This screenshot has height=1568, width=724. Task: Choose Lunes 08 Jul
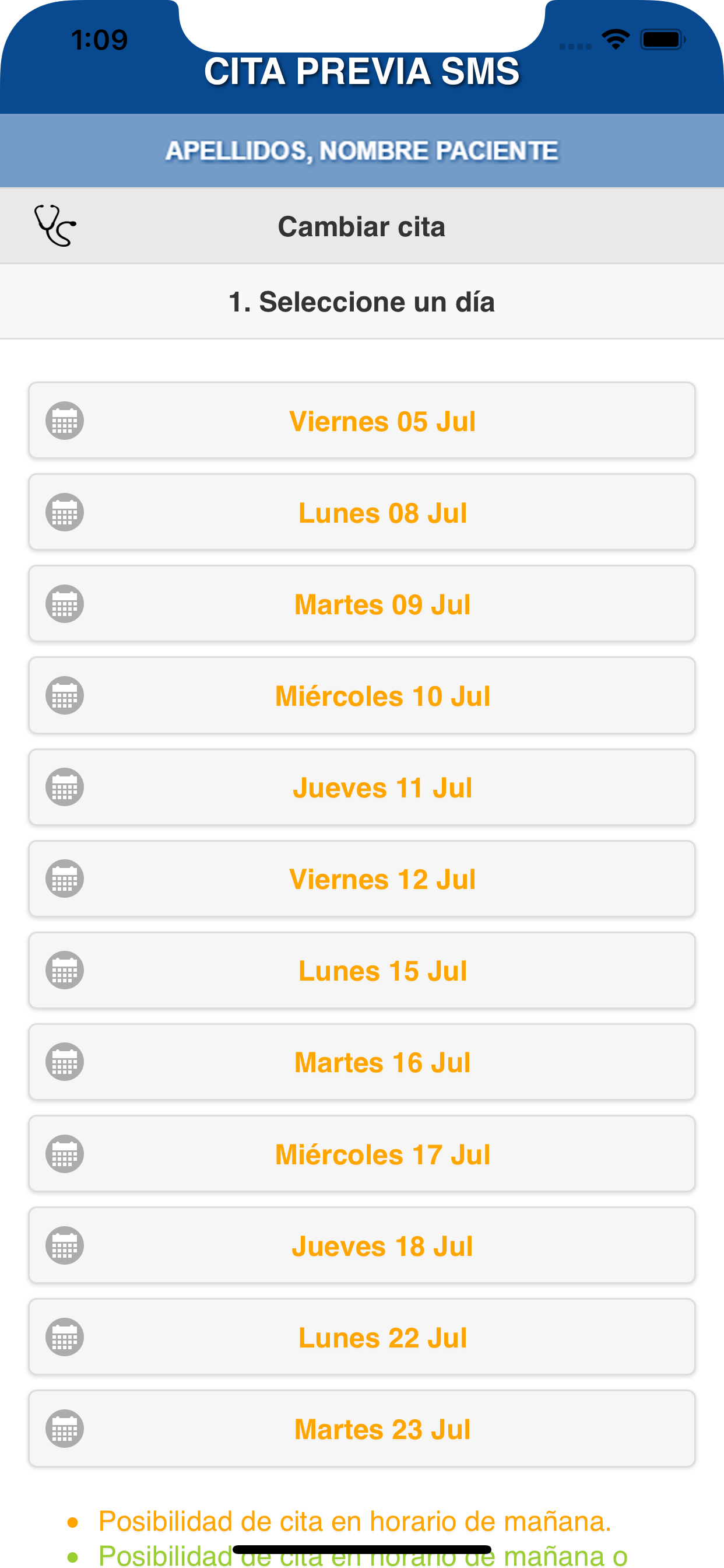tap(362, 512)
